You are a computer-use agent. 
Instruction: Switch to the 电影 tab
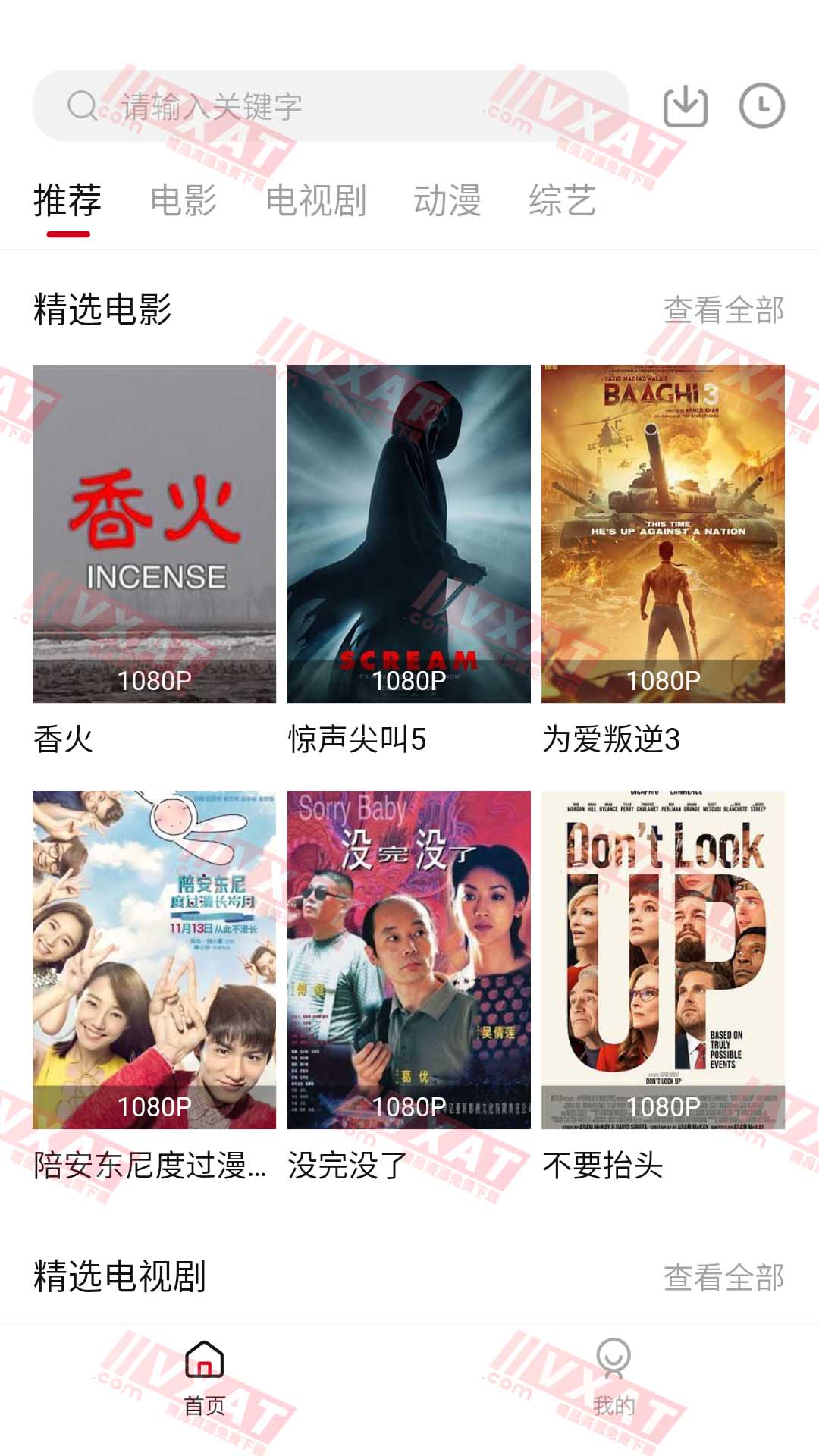(x=184, y=199)
